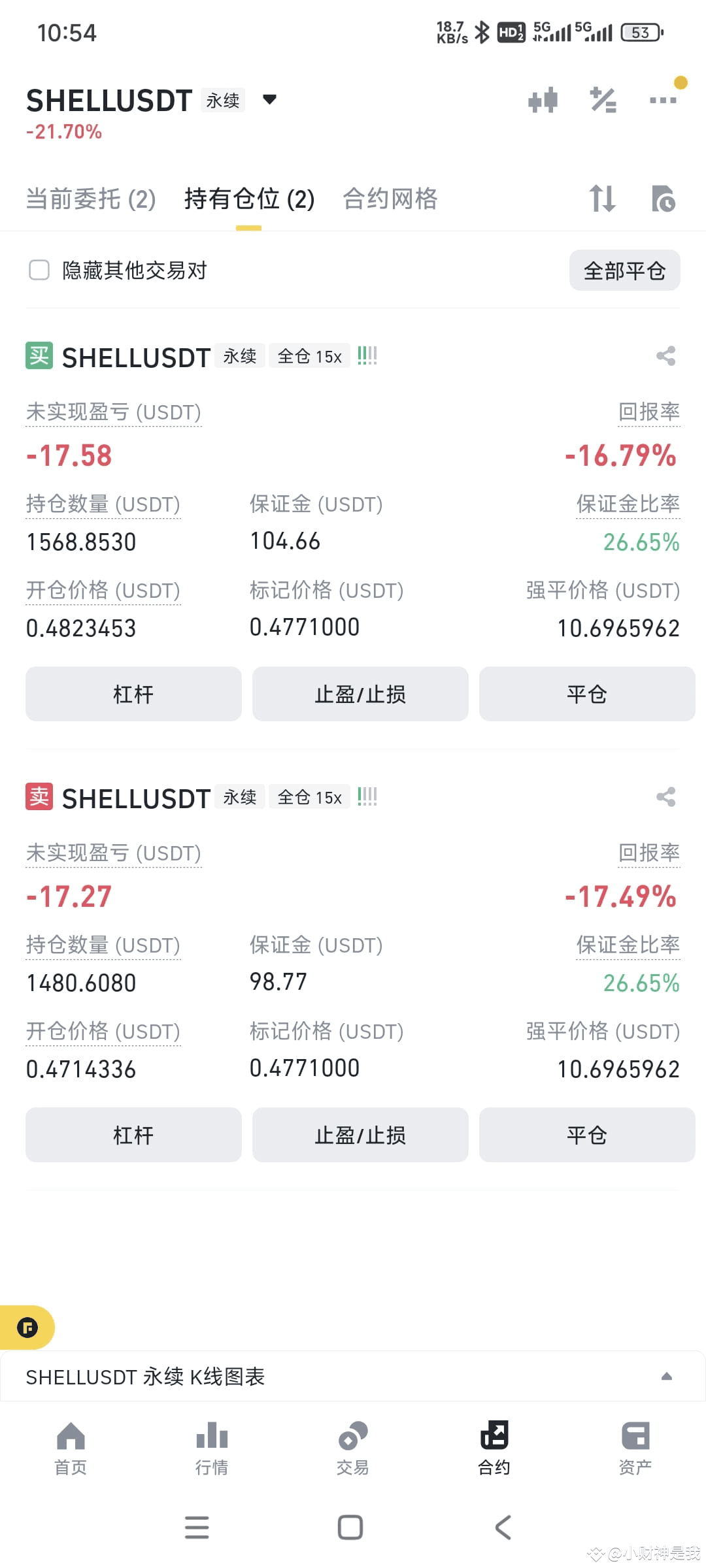706x1568 pixels.
Task: Collapse the SHELLUSDT 永续 K线图表 section
Action: click(666, 1376)
